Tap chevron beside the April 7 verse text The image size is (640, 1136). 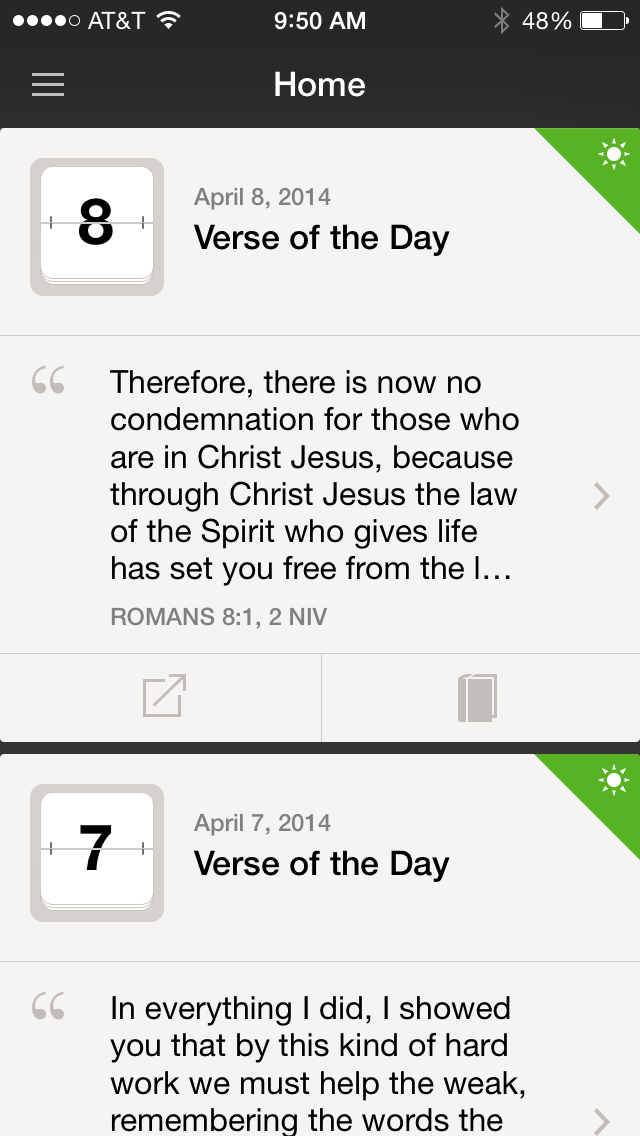tap(602, 1122)
